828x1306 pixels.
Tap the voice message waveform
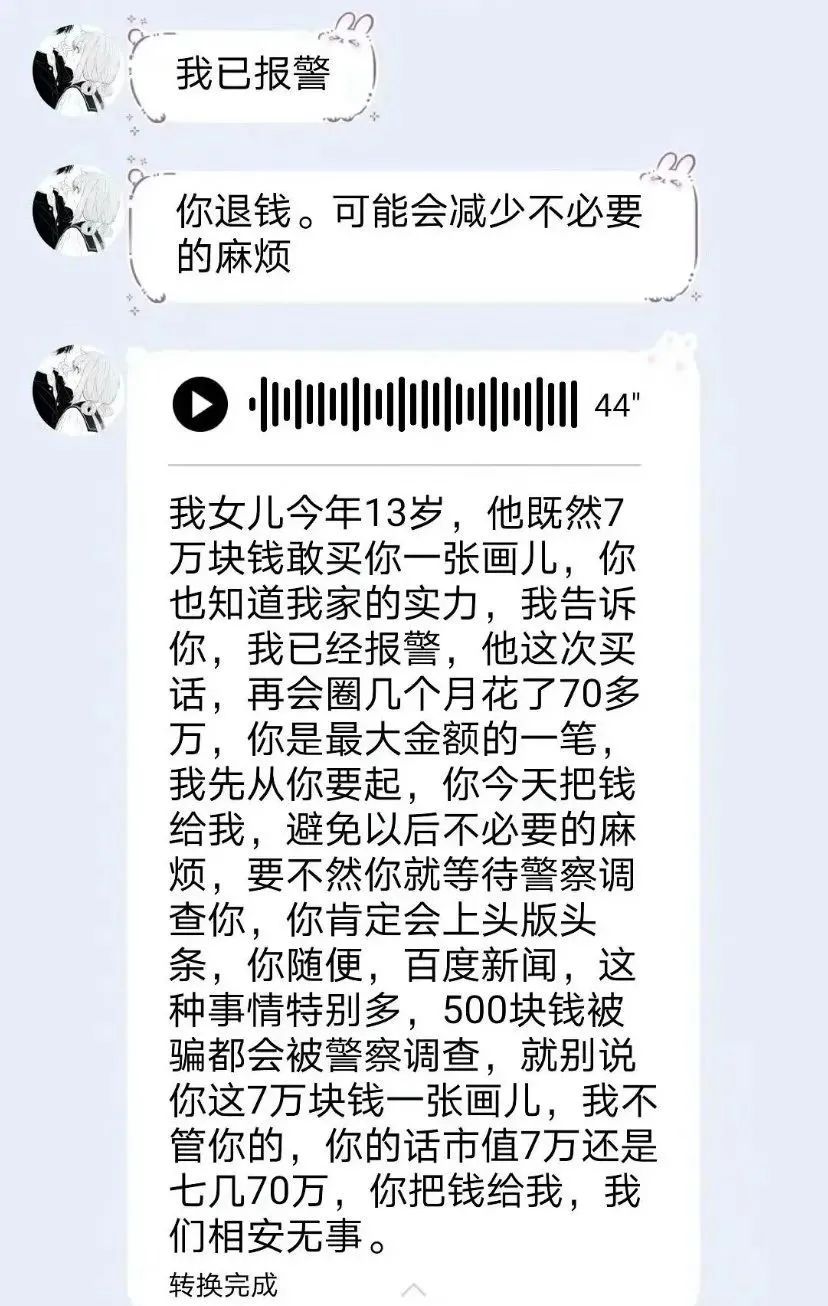[414, 405]
